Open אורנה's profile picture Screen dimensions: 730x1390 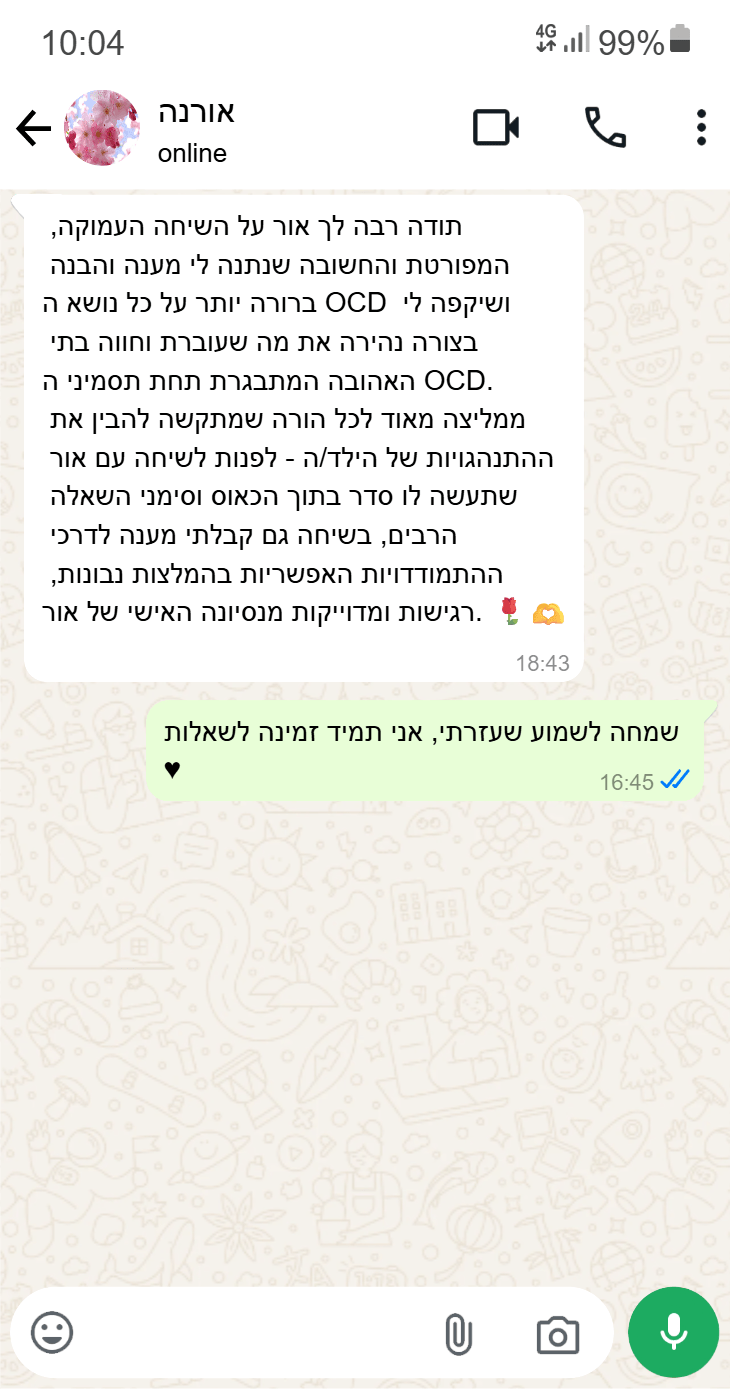101,129
